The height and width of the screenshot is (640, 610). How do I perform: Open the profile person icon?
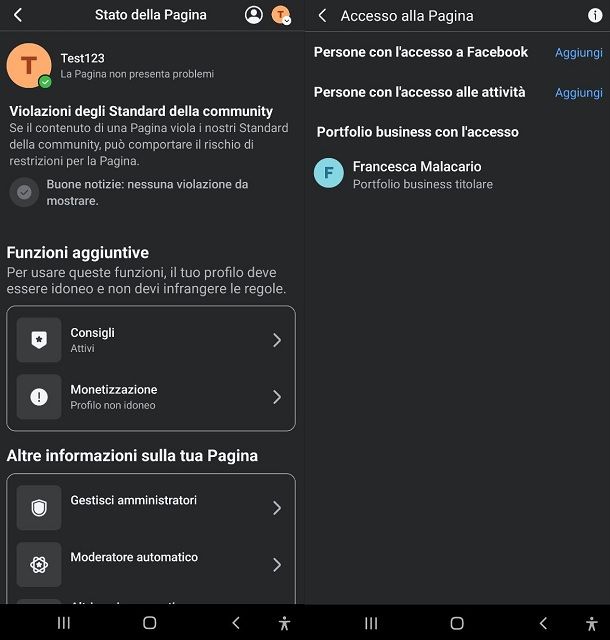point(254,15)
